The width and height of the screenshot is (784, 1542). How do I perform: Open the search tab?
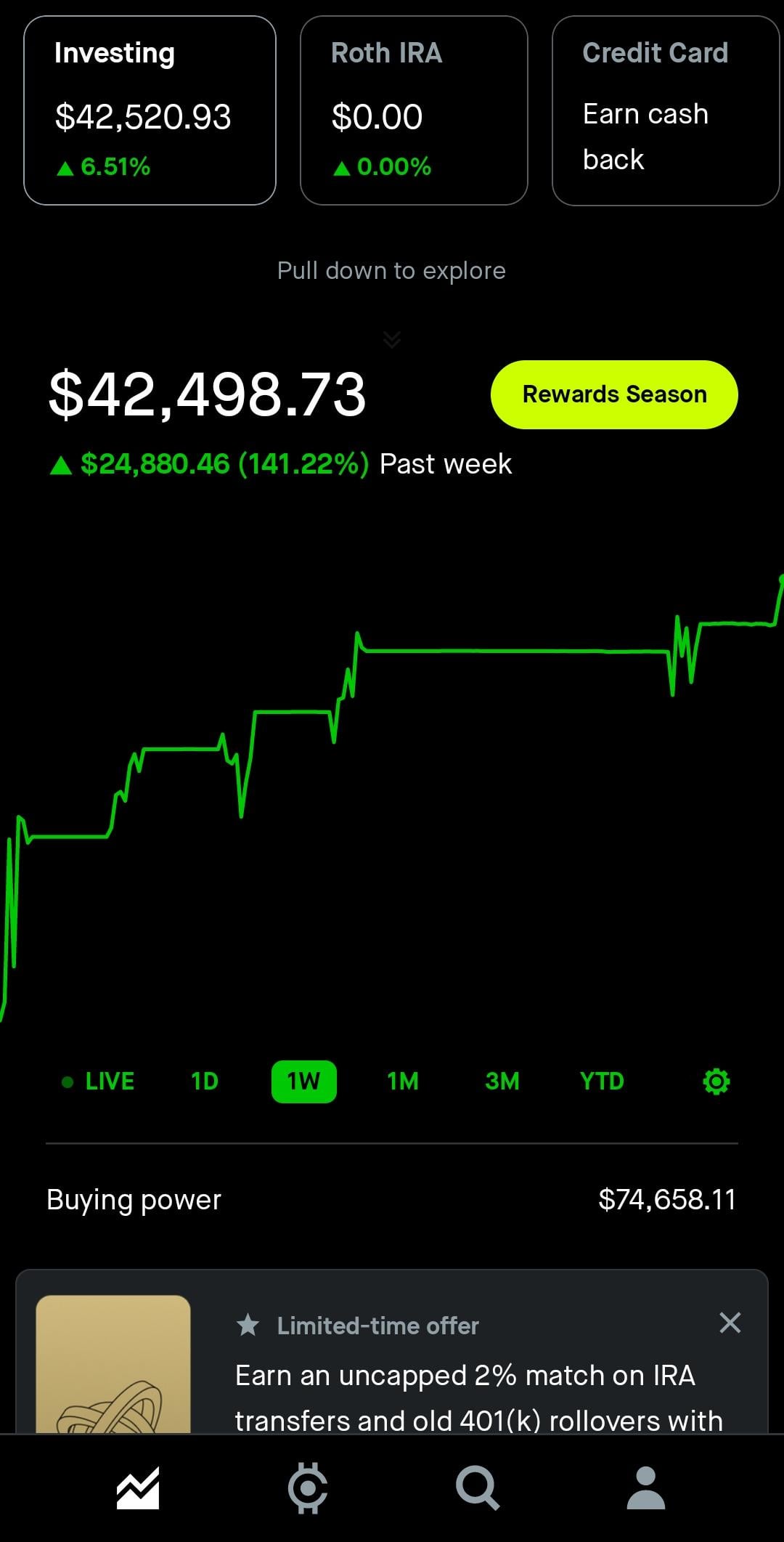(477, 1488)
